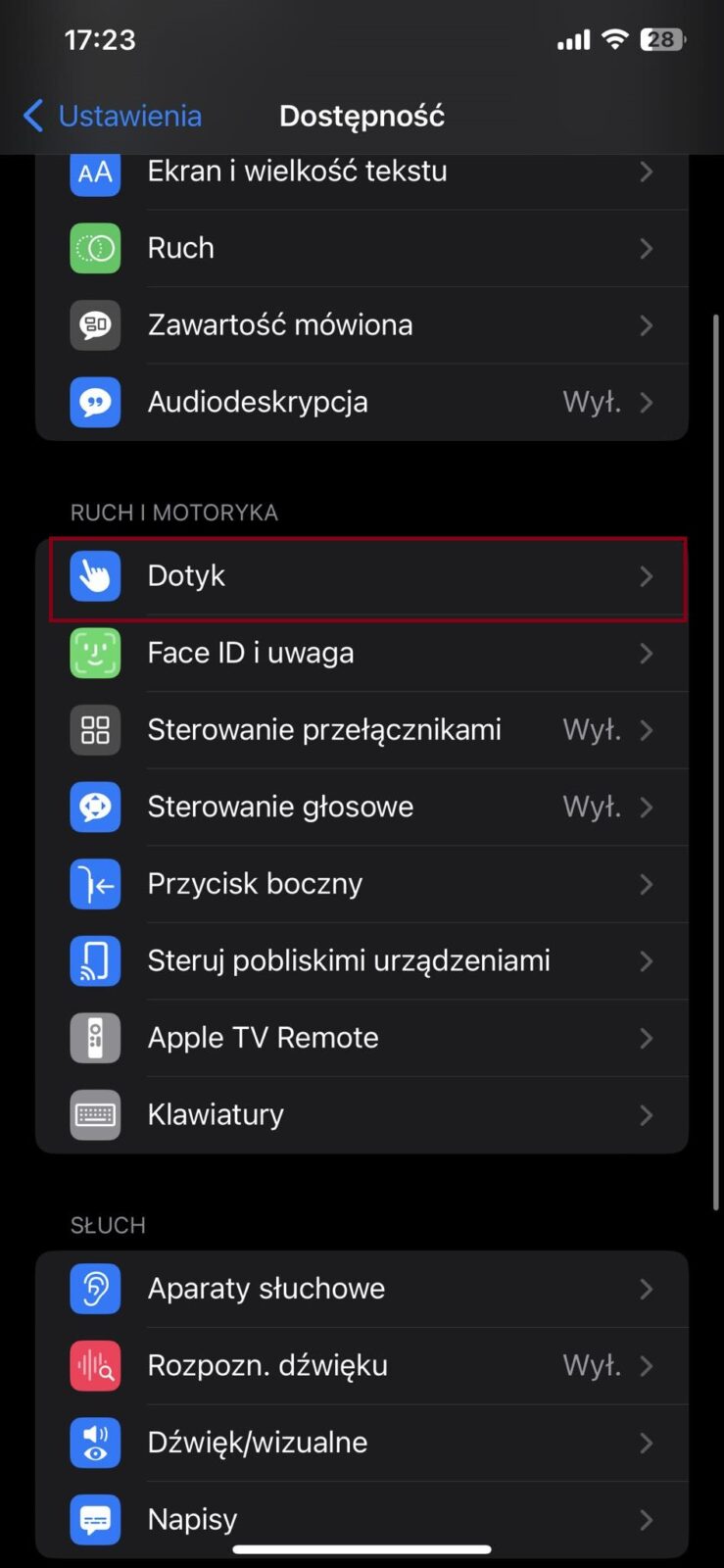This screenshot has height=1568, width=724.
Task: Open the Napisy row
Action: pyautogui.click(x=362, y=1517)
